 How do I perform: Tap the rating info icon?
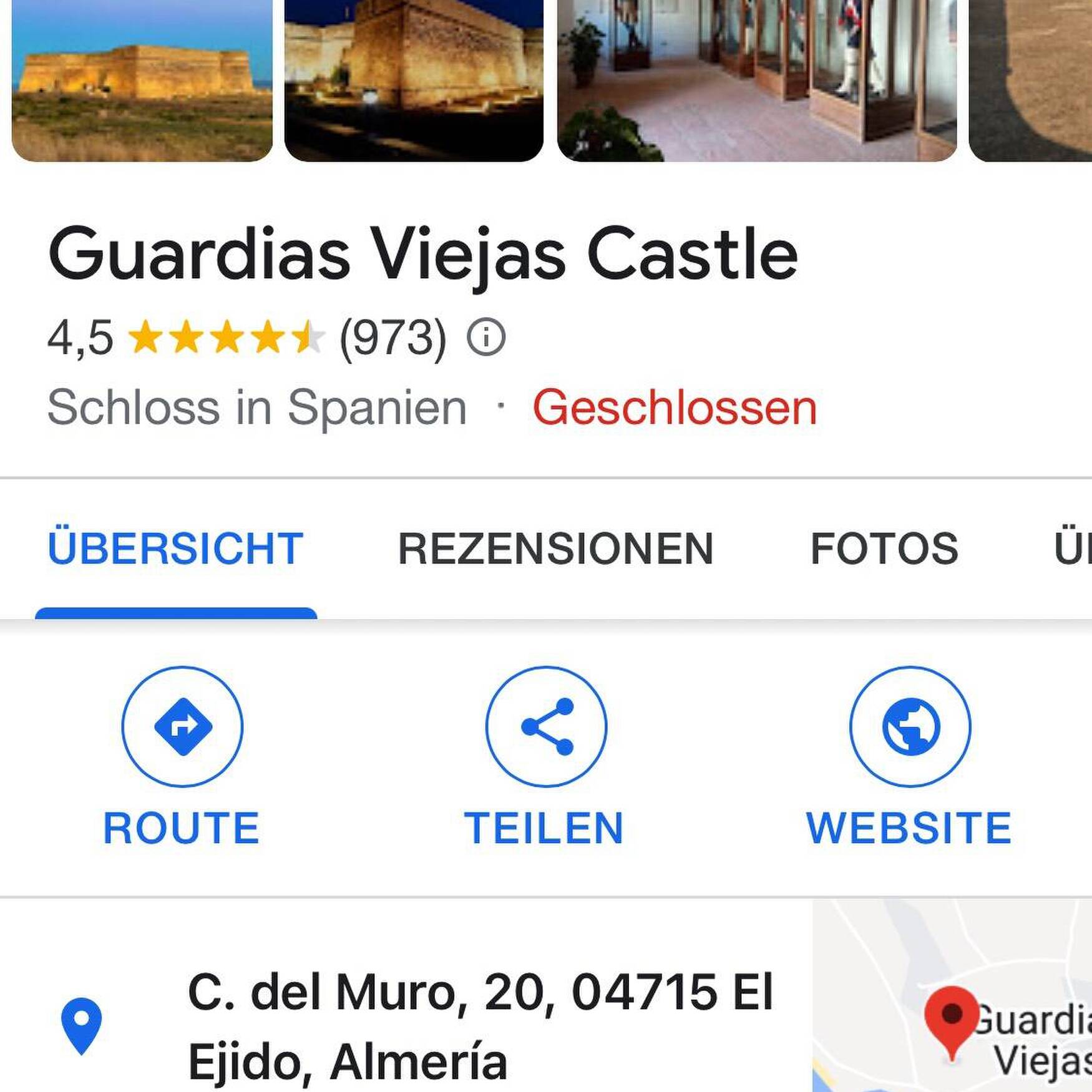click(x=486, y=338)
